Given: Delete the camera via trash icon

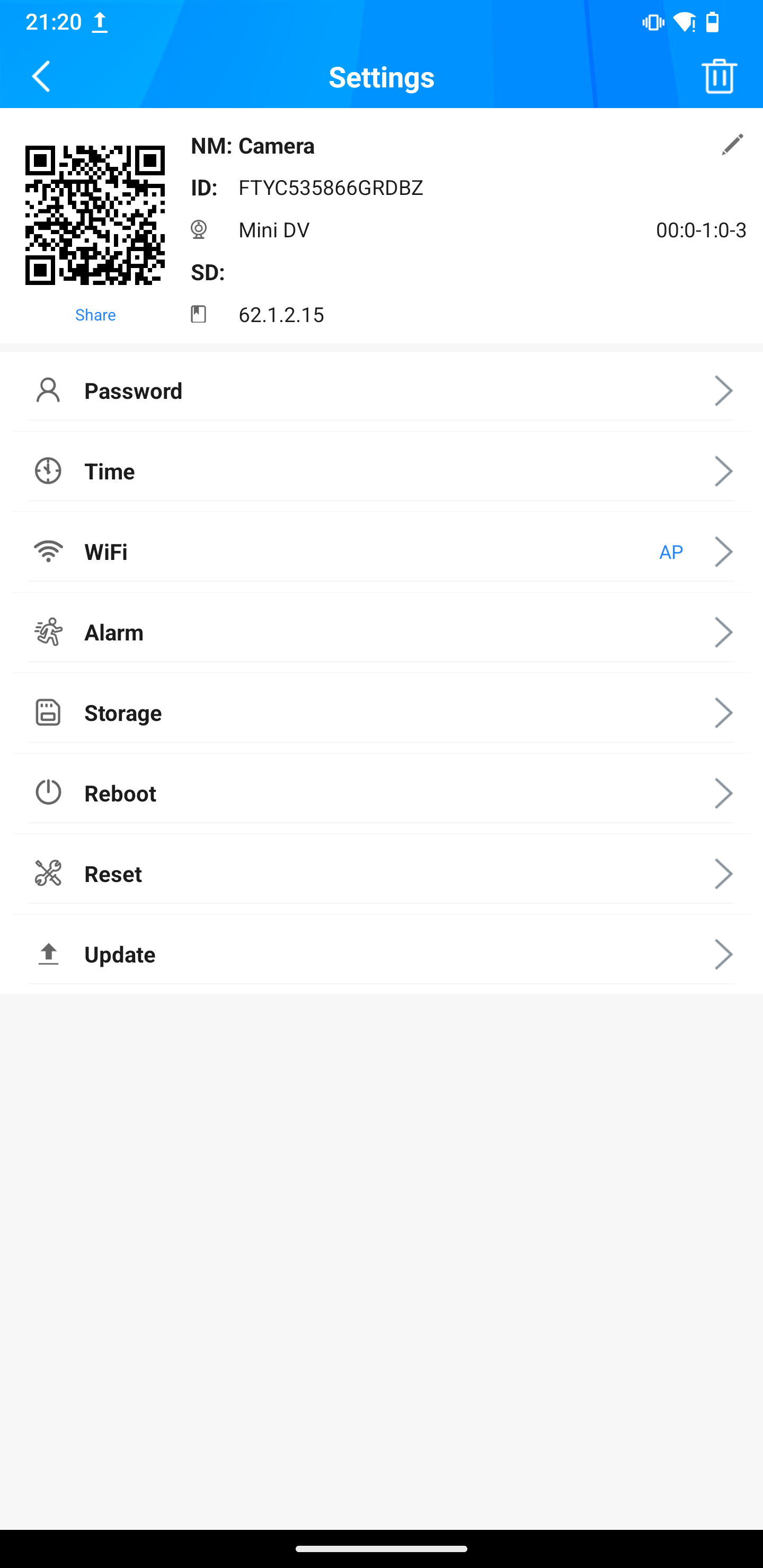Looking at the screenshot, I should click(x=719, y=76).
